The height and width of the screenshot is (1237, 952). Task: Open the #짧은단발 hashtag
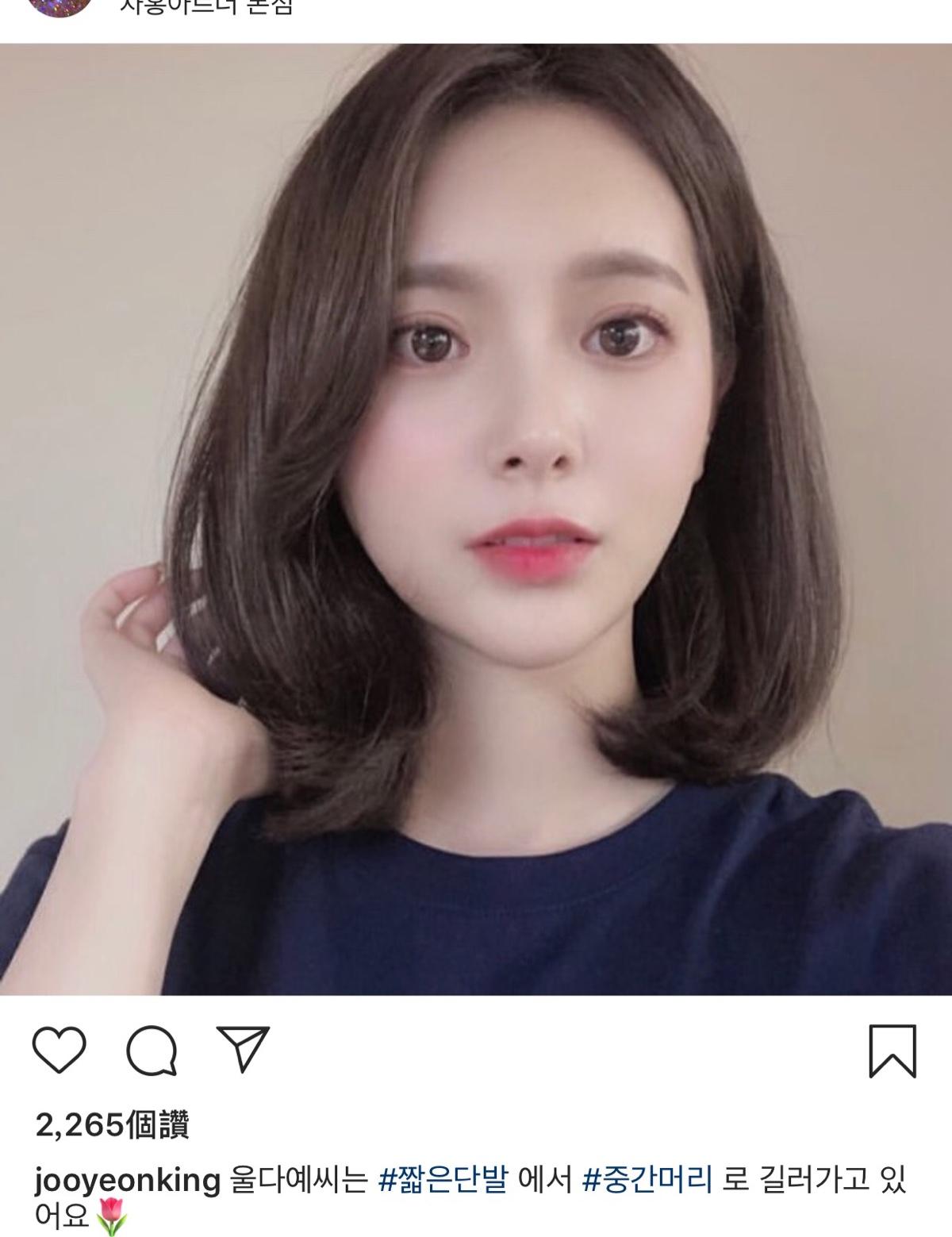tap(442, 1181)
